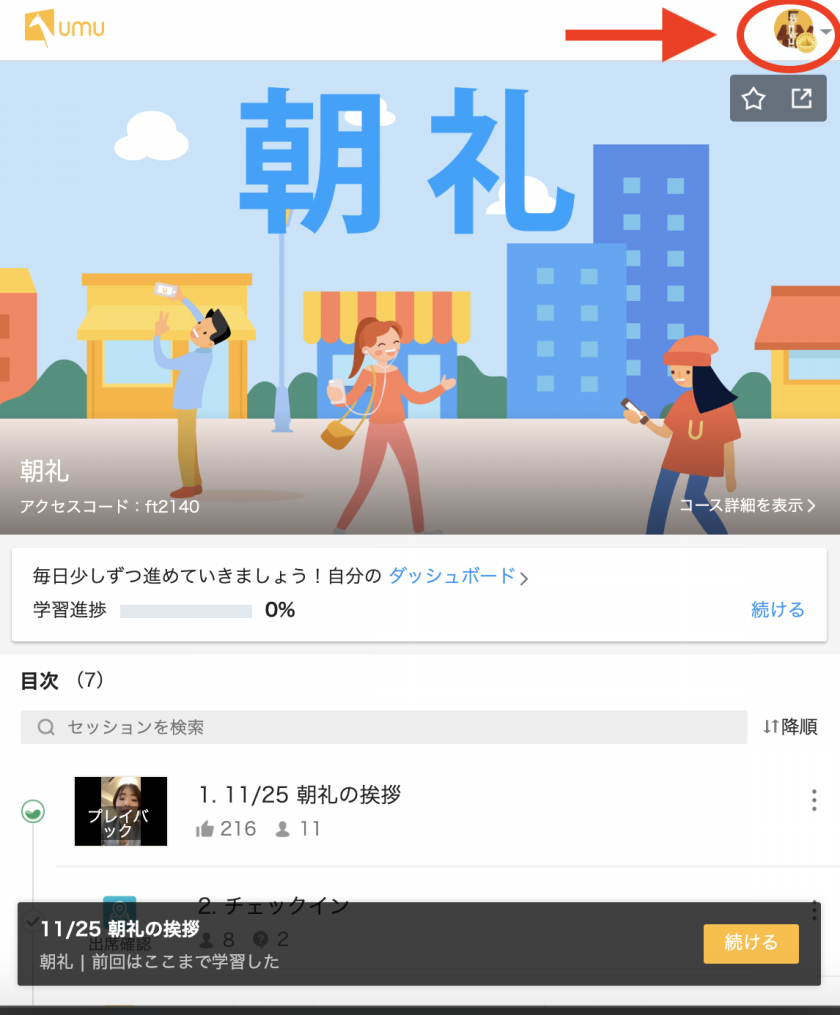Favorite this course with the star icon
This screenshot has width=840, height=1015.
pyautogui.click(x=753, y=98)
